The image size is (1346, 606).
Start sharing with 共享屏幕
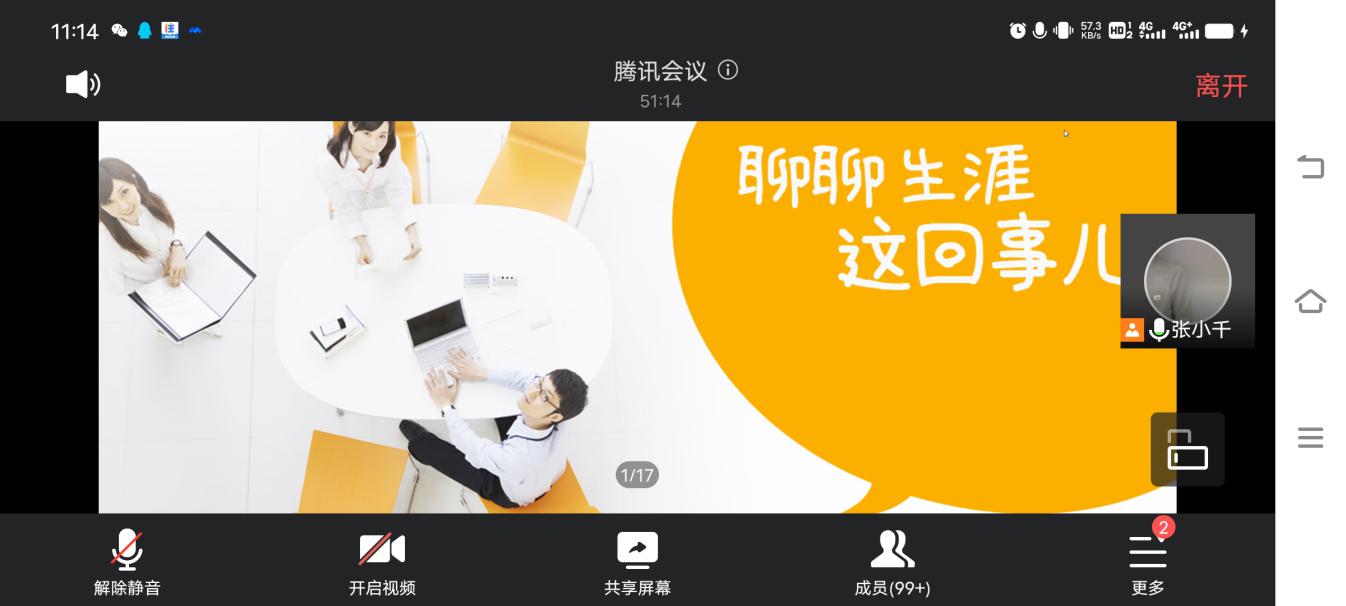[637, 562]
